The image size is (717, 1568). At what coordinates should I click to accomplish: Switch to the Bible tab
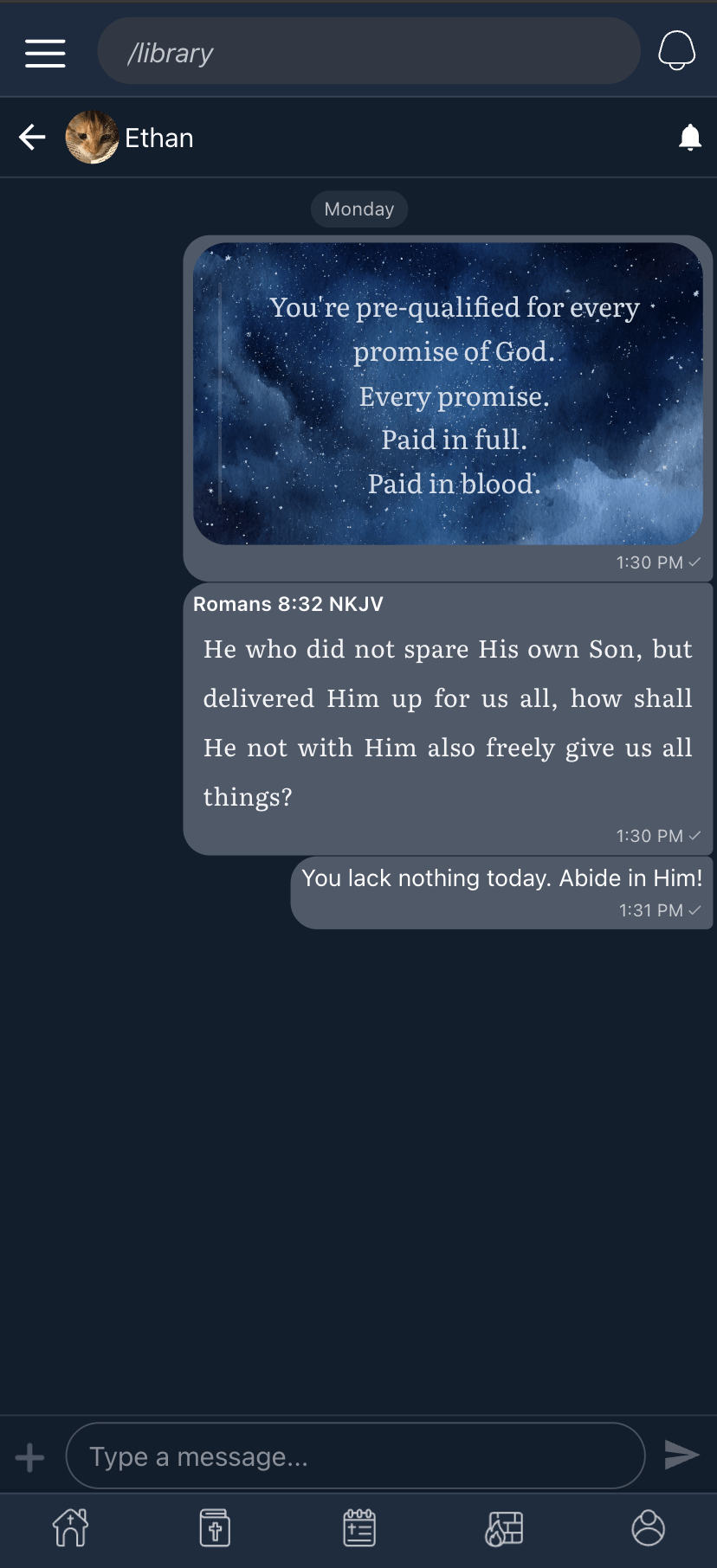215,1528
